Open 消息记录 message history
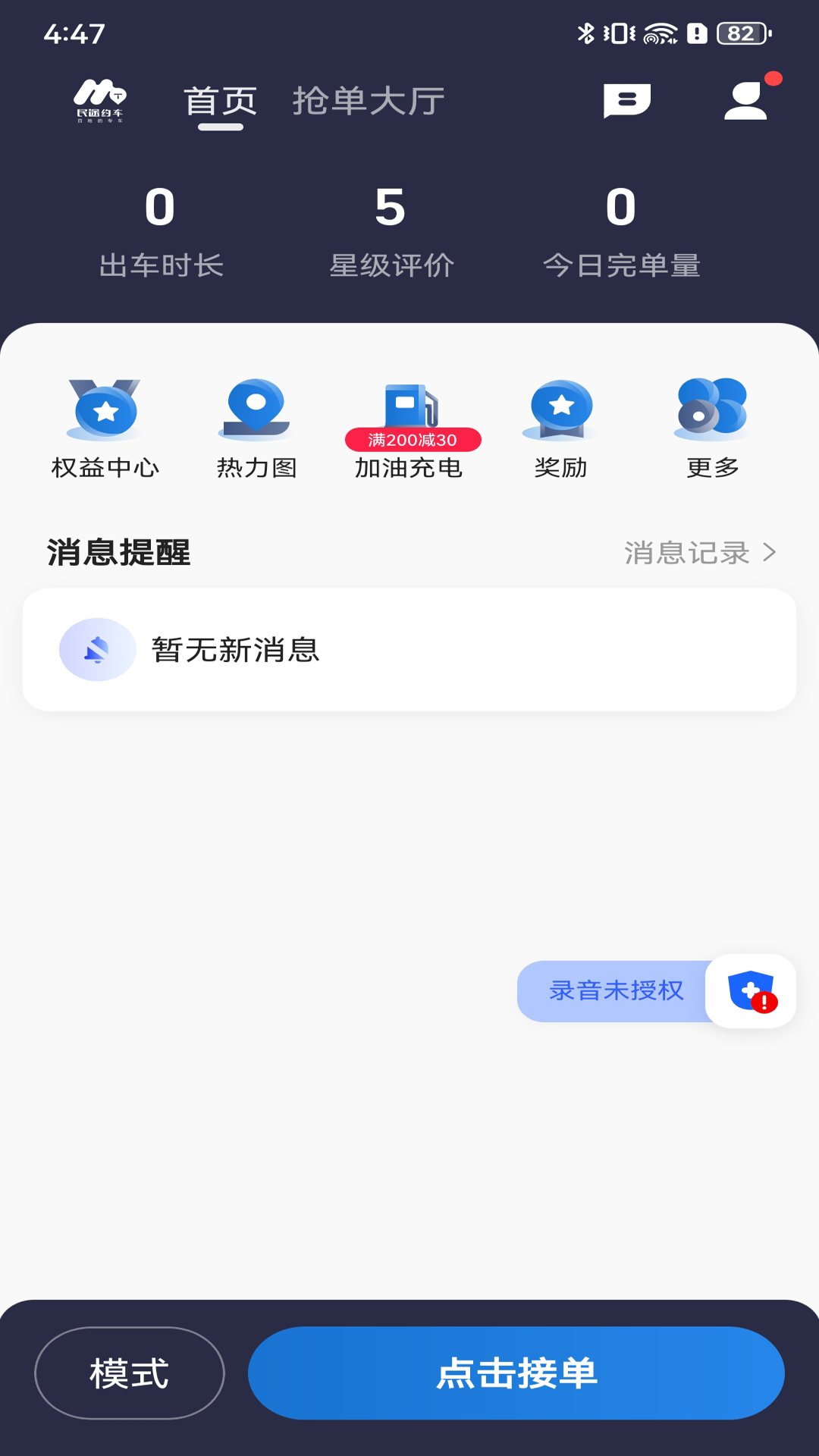This screenshot has width=819, height=1456. (x=699, y=553)
